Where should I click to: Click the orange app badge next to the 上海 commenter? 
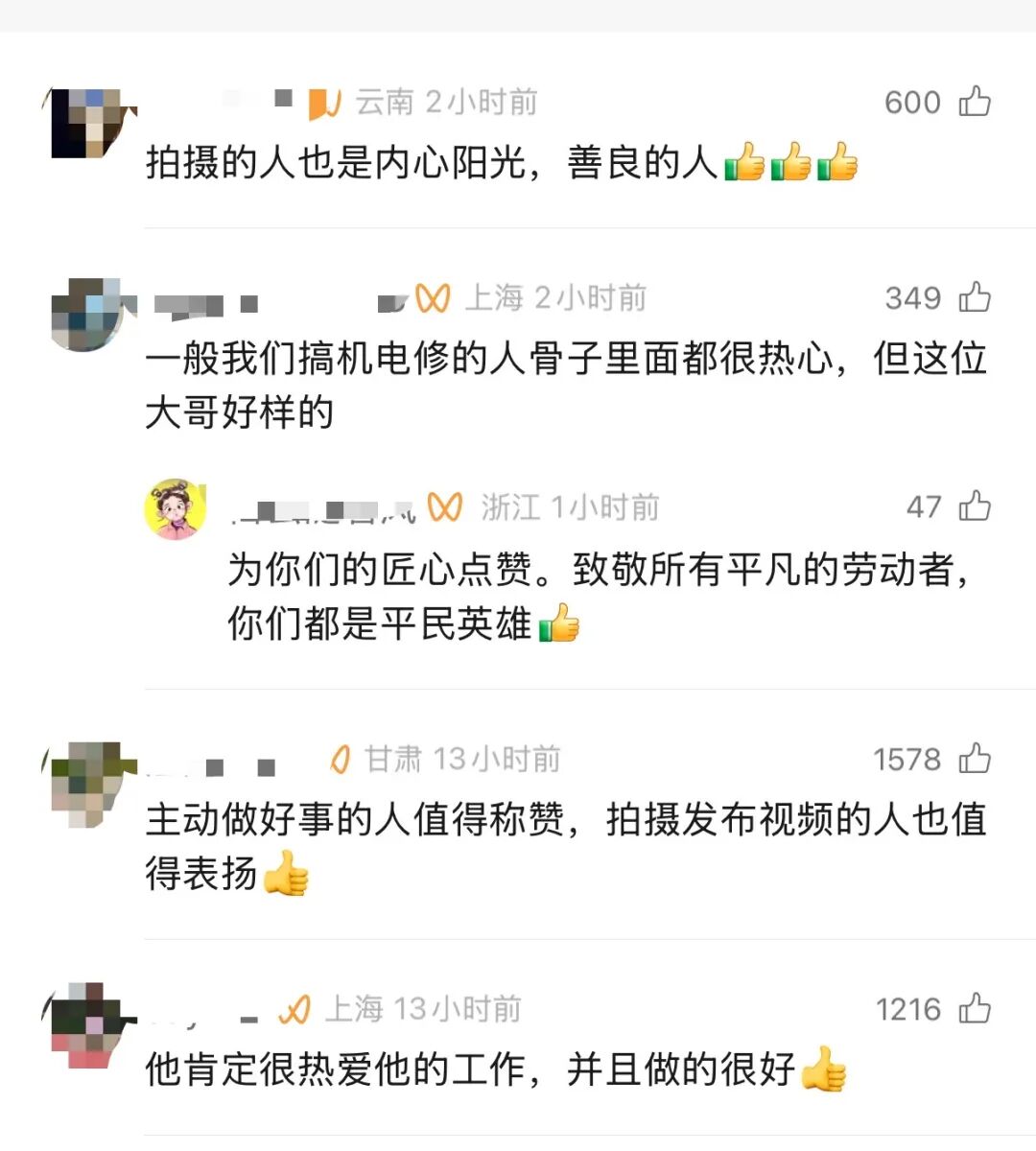click(431, 297)
